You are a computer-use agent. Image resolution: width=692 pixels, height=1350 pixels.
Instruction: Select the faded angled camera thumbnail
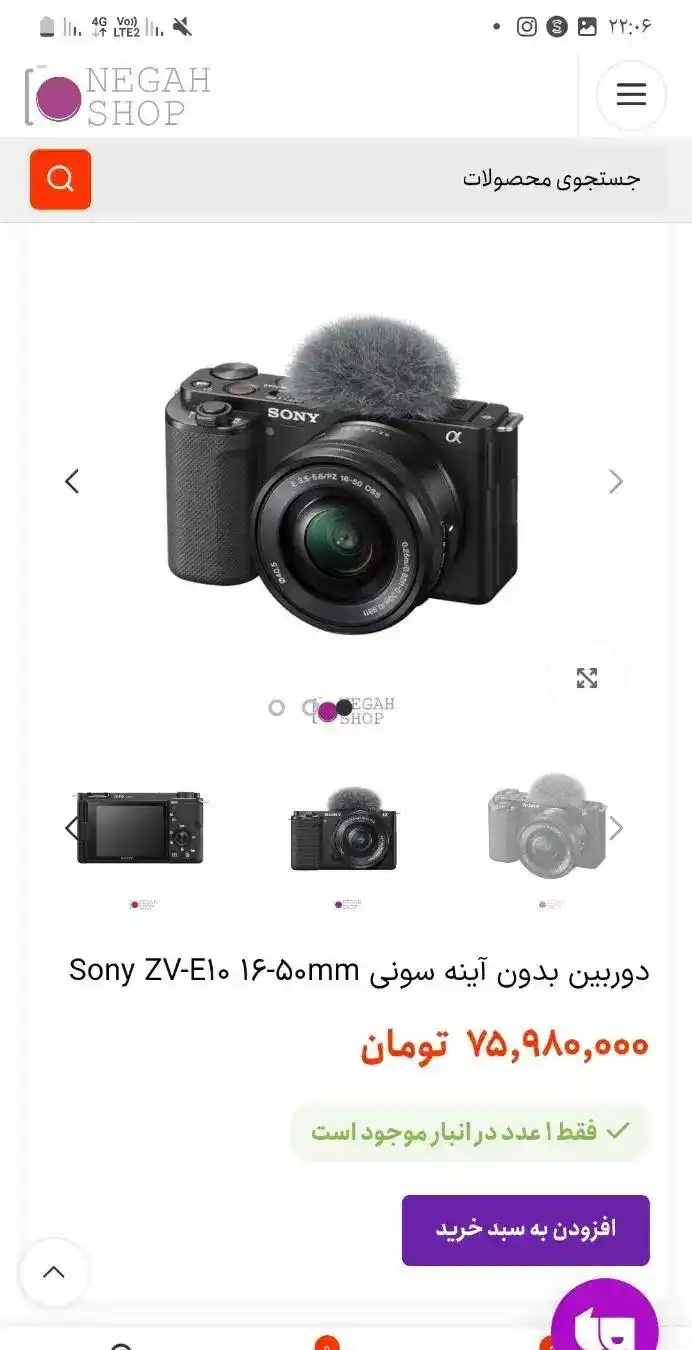click(547, 826)
